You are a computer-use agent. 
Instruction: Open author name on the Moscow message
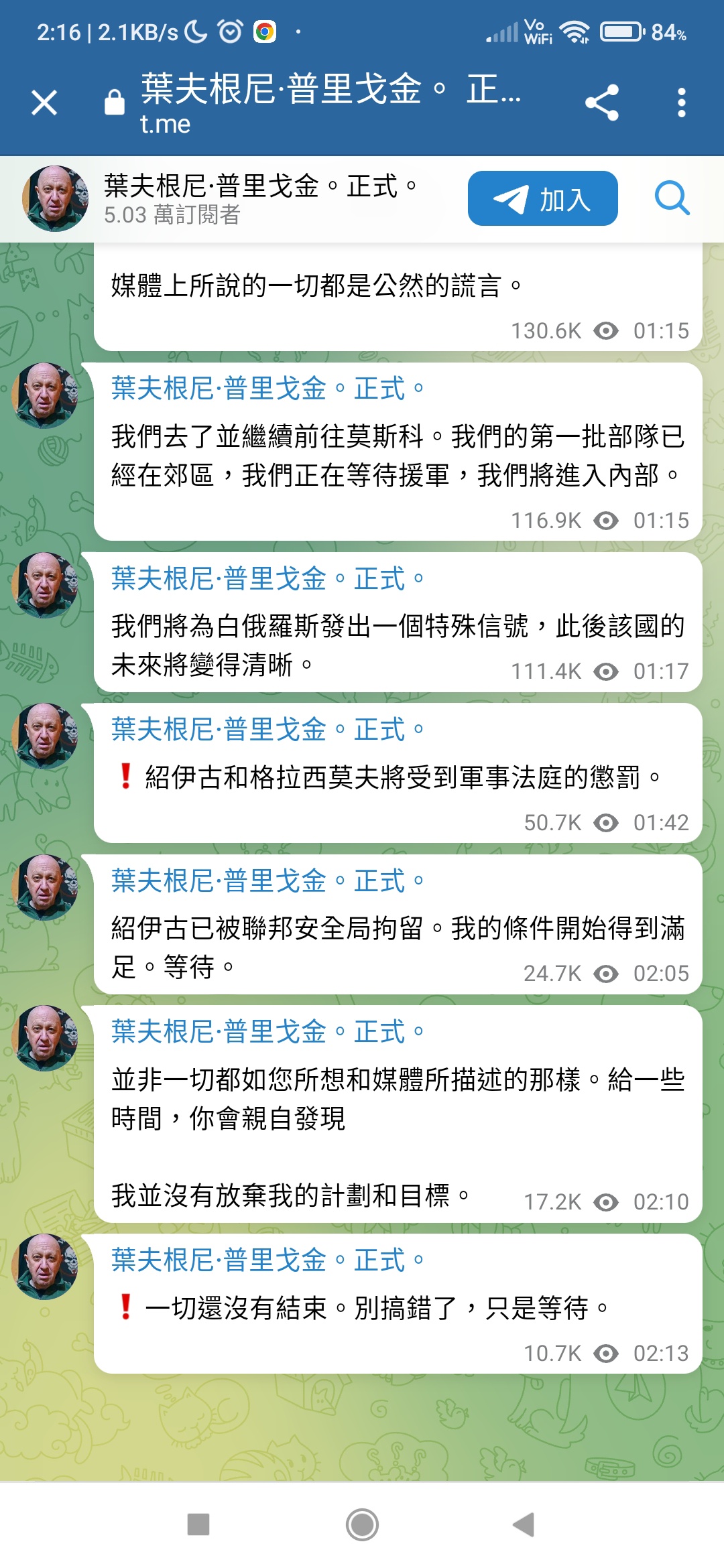point(267,389)
